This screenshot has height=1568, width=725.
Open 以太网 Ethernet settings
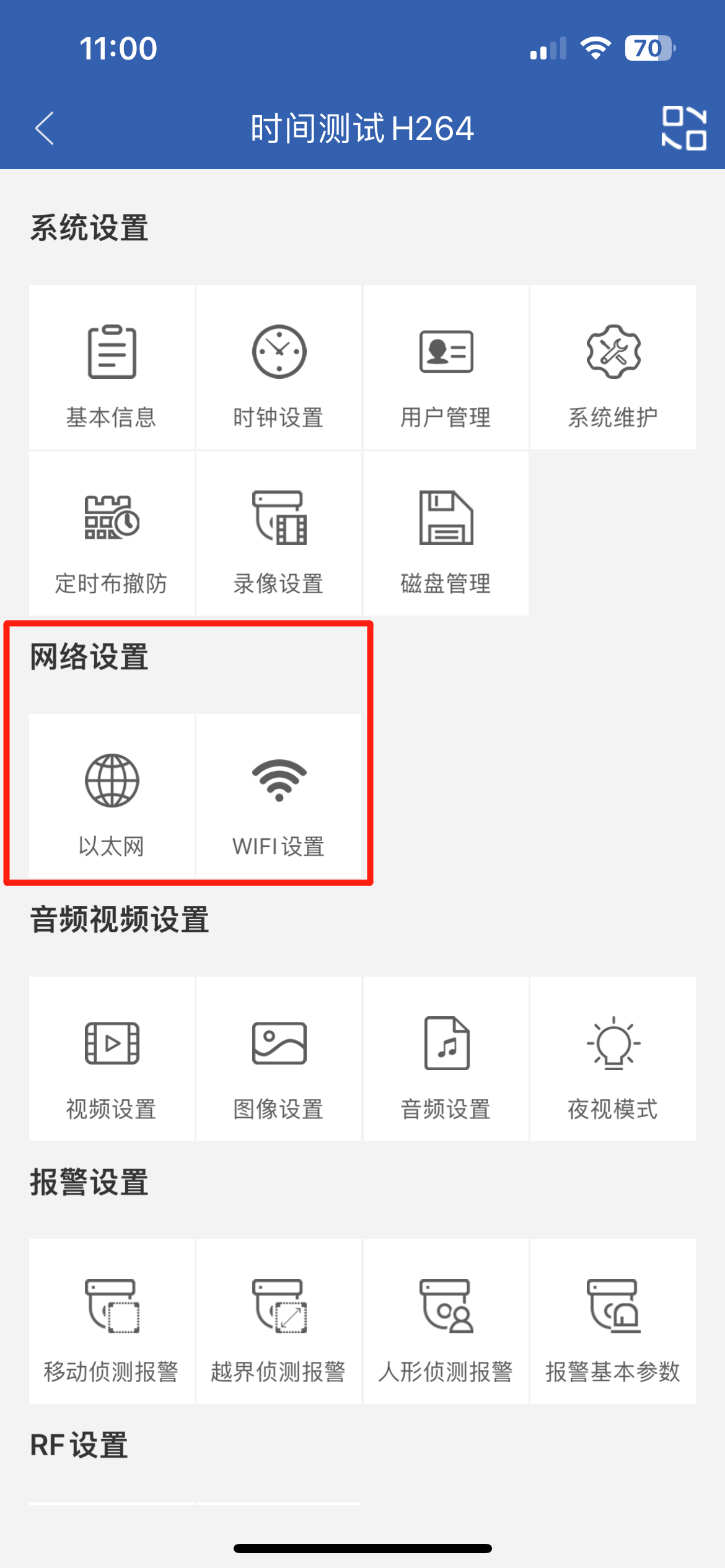coord(112,796)
